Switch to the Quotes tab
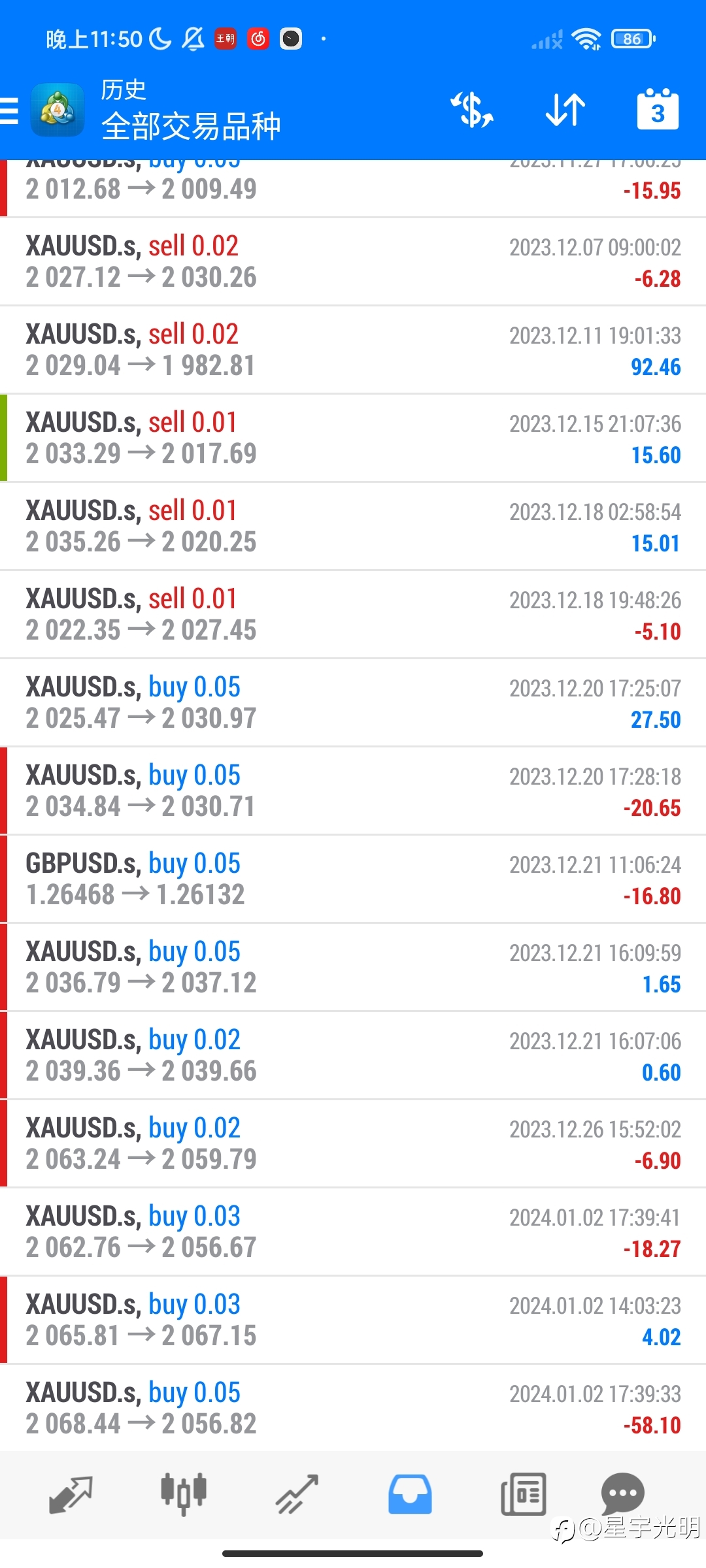Viewport: 706px width, 1568px height. [71, 1495]
